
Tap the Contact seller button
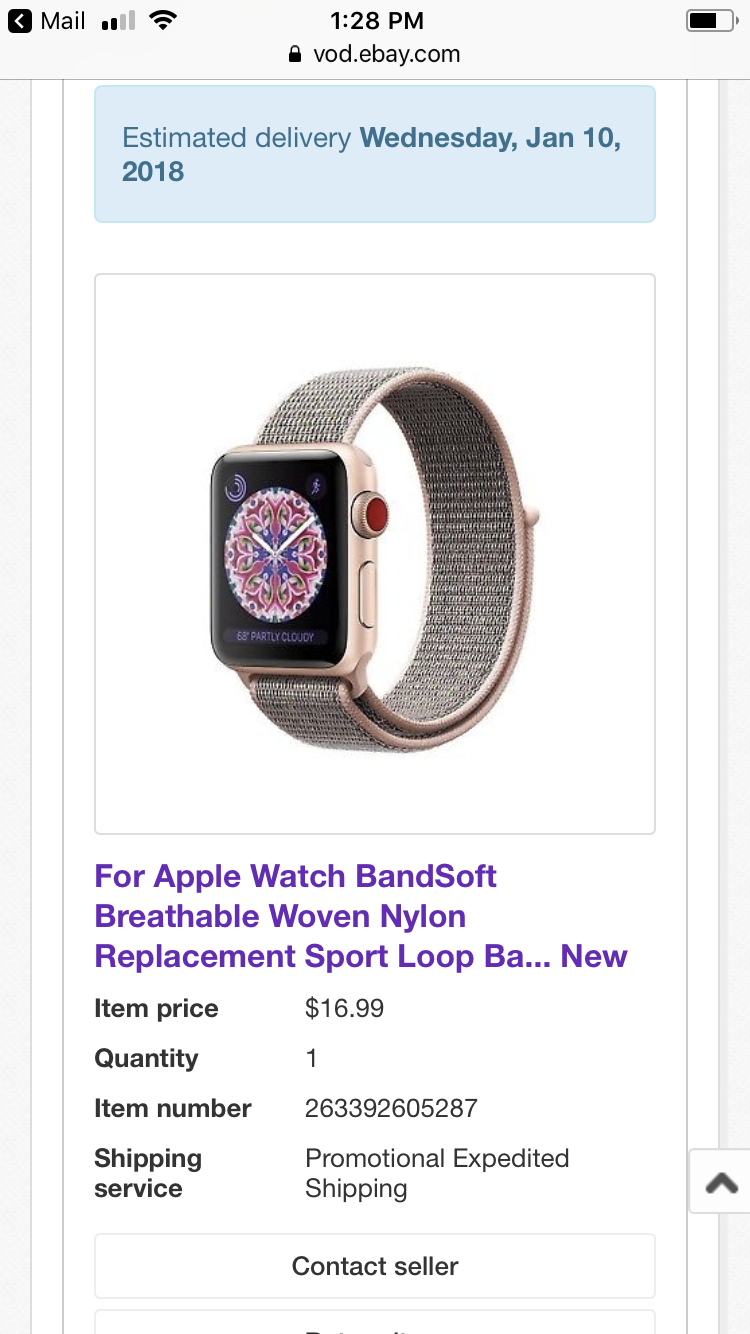click(375, 1266)
